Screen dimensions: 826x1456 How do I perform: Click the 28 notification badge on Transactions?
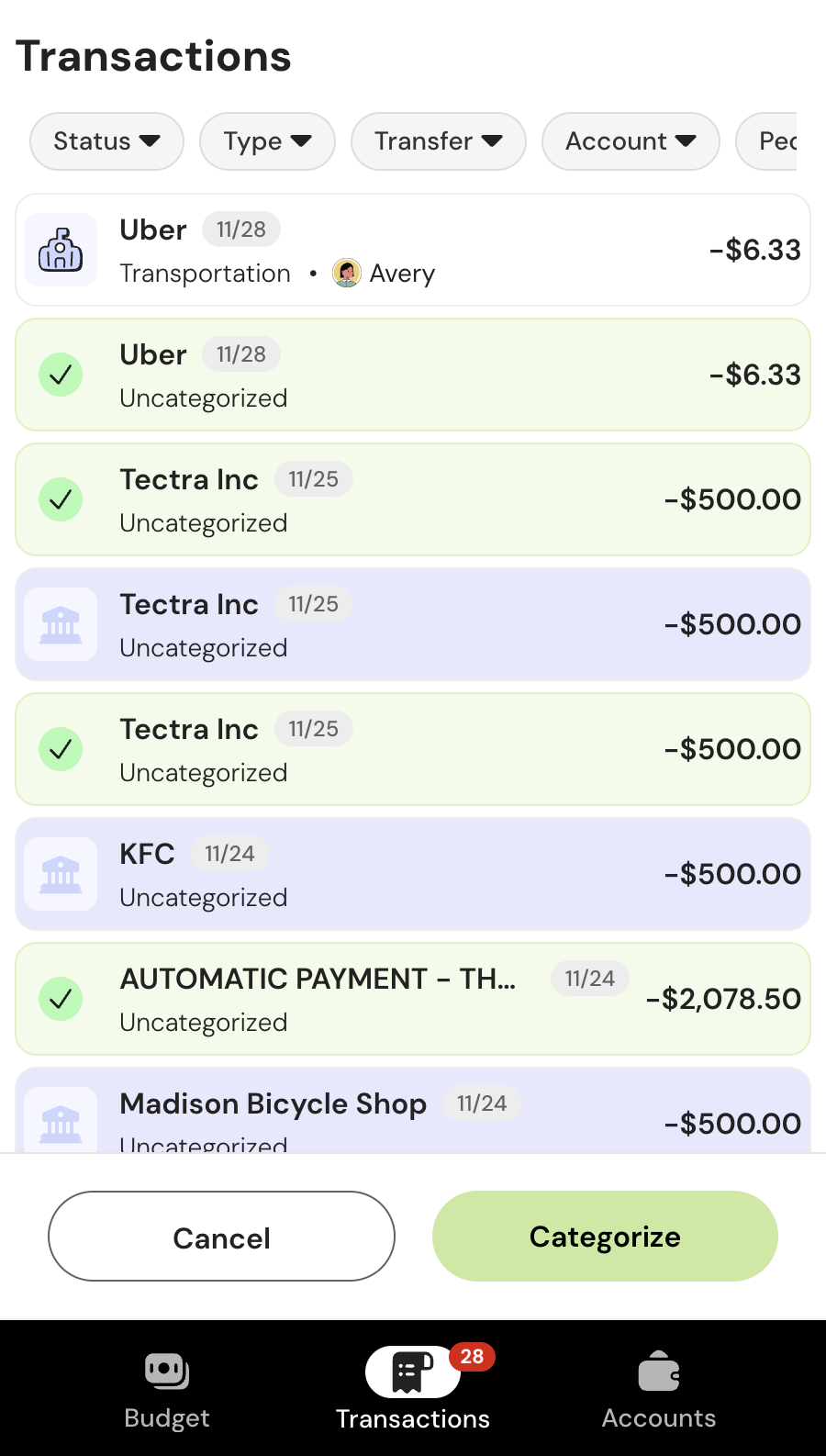point(473,1357)
